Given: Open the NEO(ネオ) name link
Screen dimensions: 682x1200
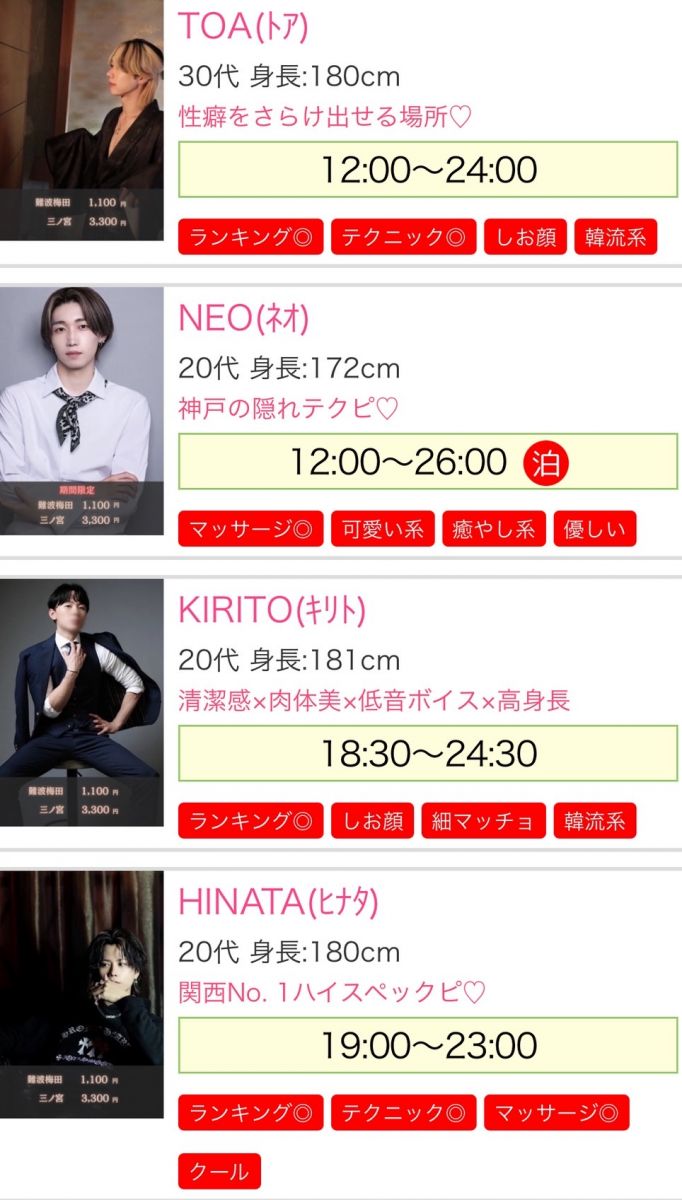Looking at the screenshot, I should pyautogui.click(x=244, y=319).
